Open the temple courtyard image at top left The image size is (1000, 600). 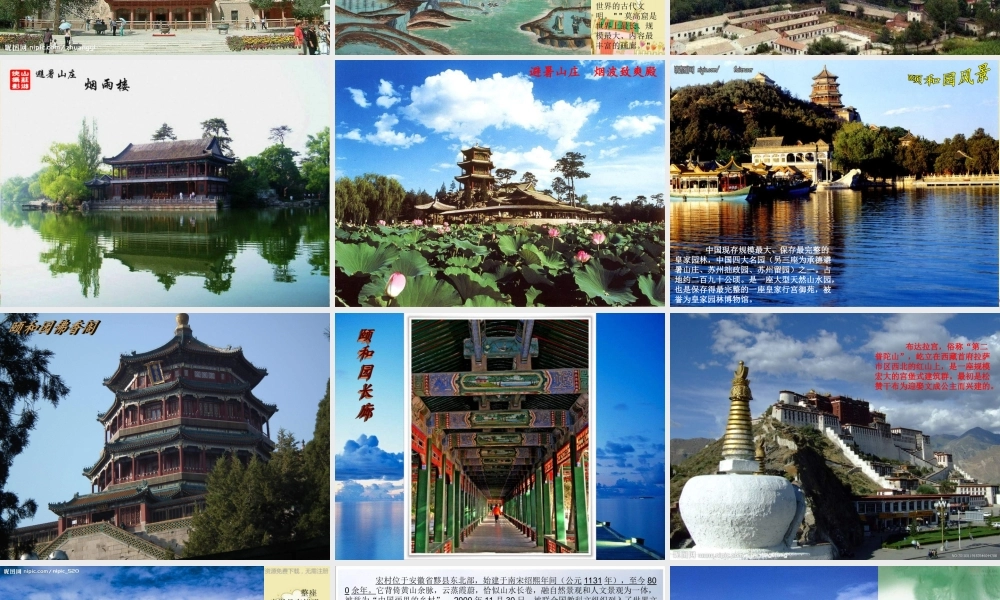[x=165, y=27]
